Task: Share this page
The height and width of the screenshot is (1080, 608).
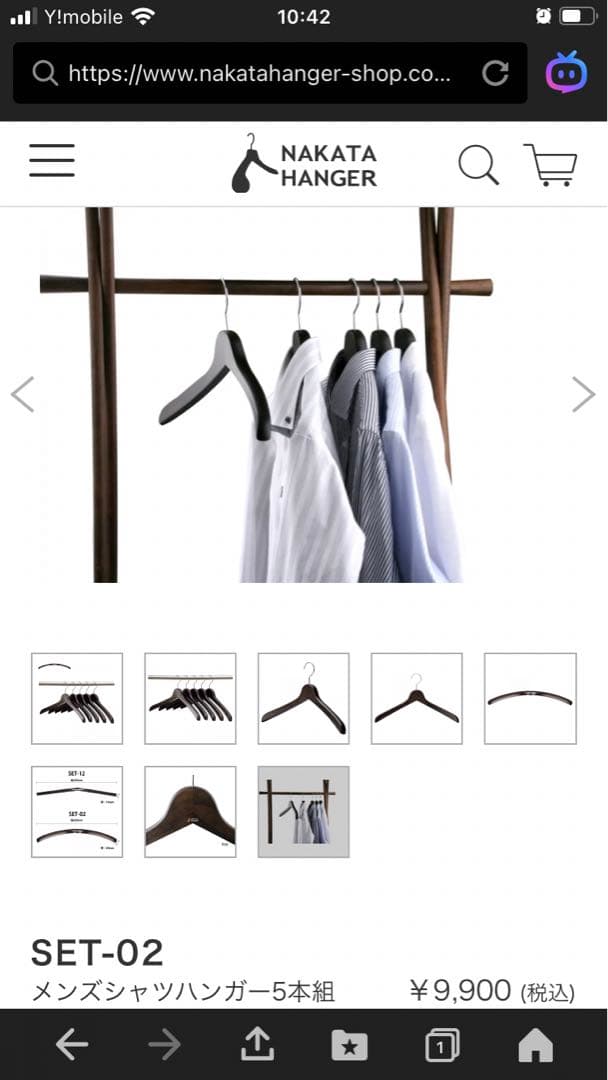Action: (257, 1045)
